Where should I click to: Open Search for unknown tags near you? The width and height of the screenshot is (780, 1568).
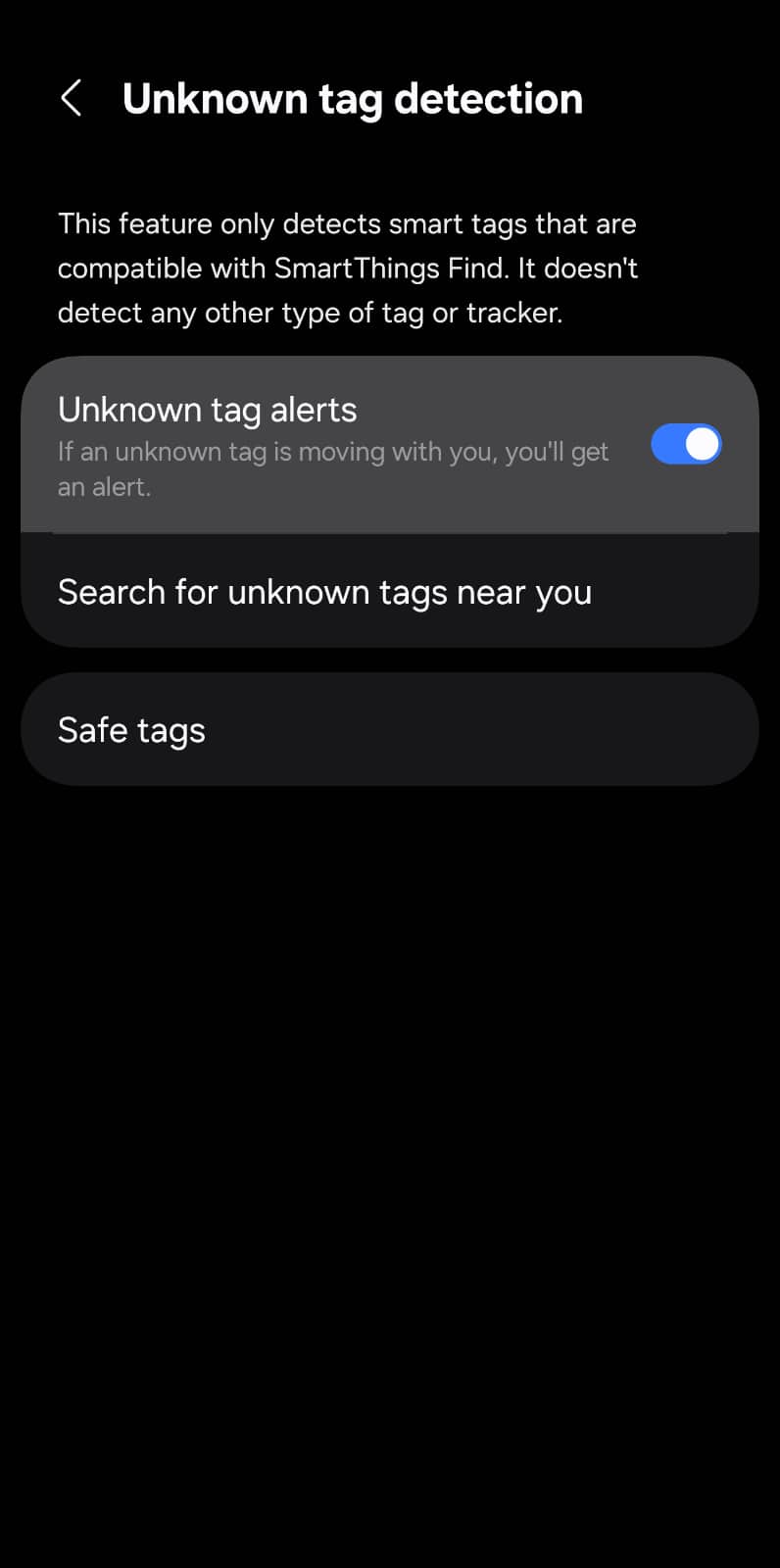390,591
